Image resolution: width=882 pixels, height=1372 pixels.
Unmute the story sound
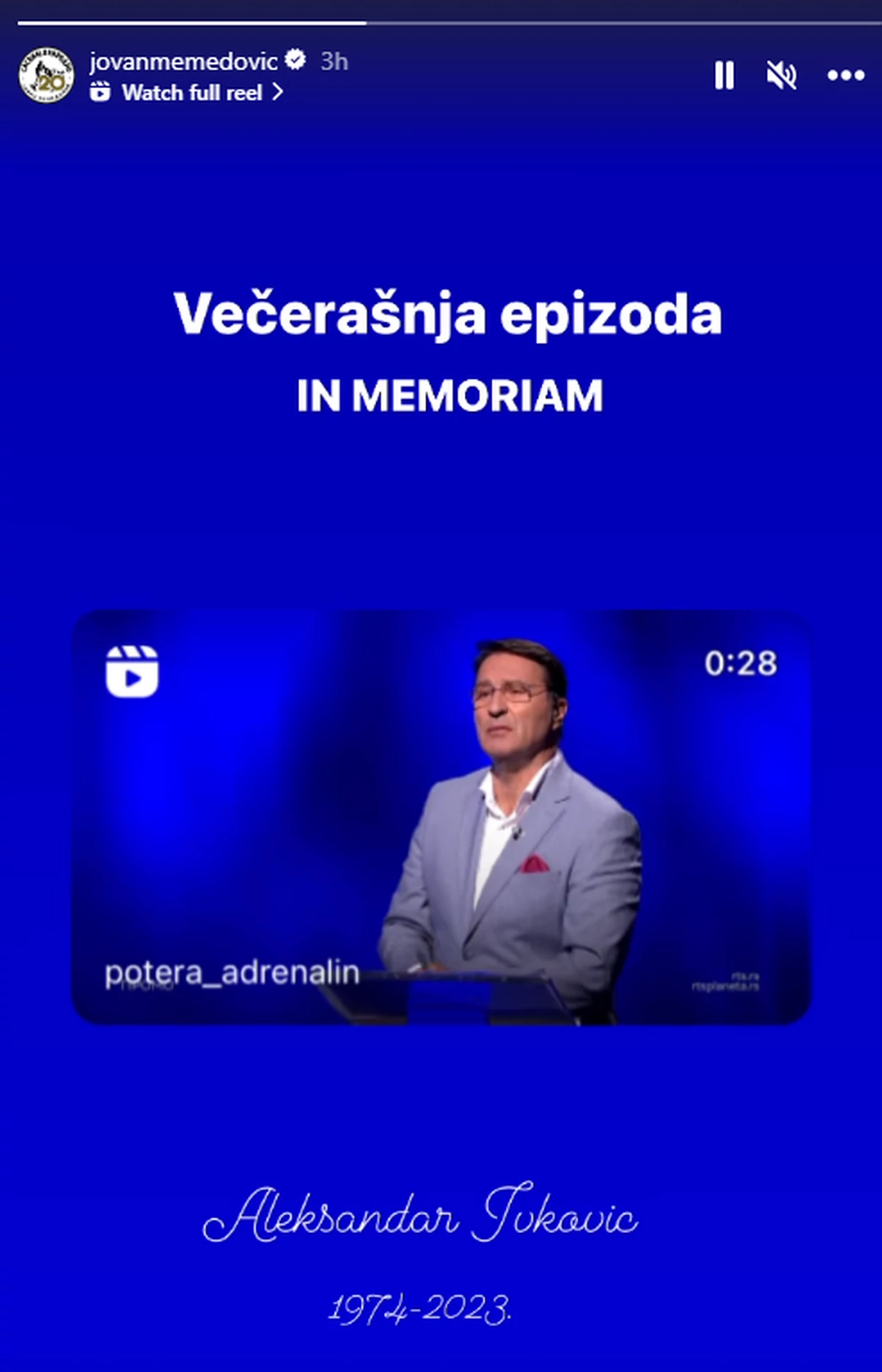coord(781,75)
